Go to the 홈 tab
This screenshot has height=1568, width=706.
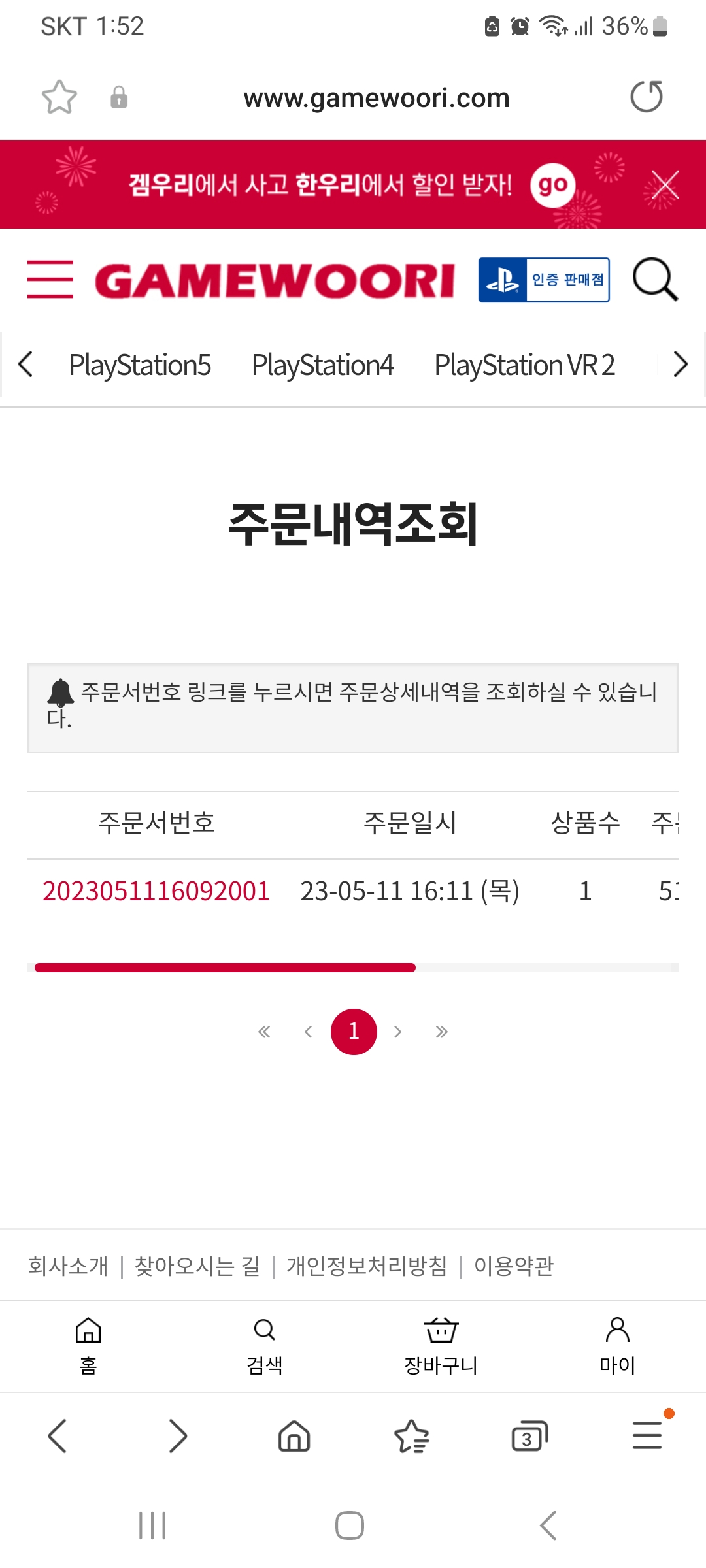click(x=88, y=1346)
